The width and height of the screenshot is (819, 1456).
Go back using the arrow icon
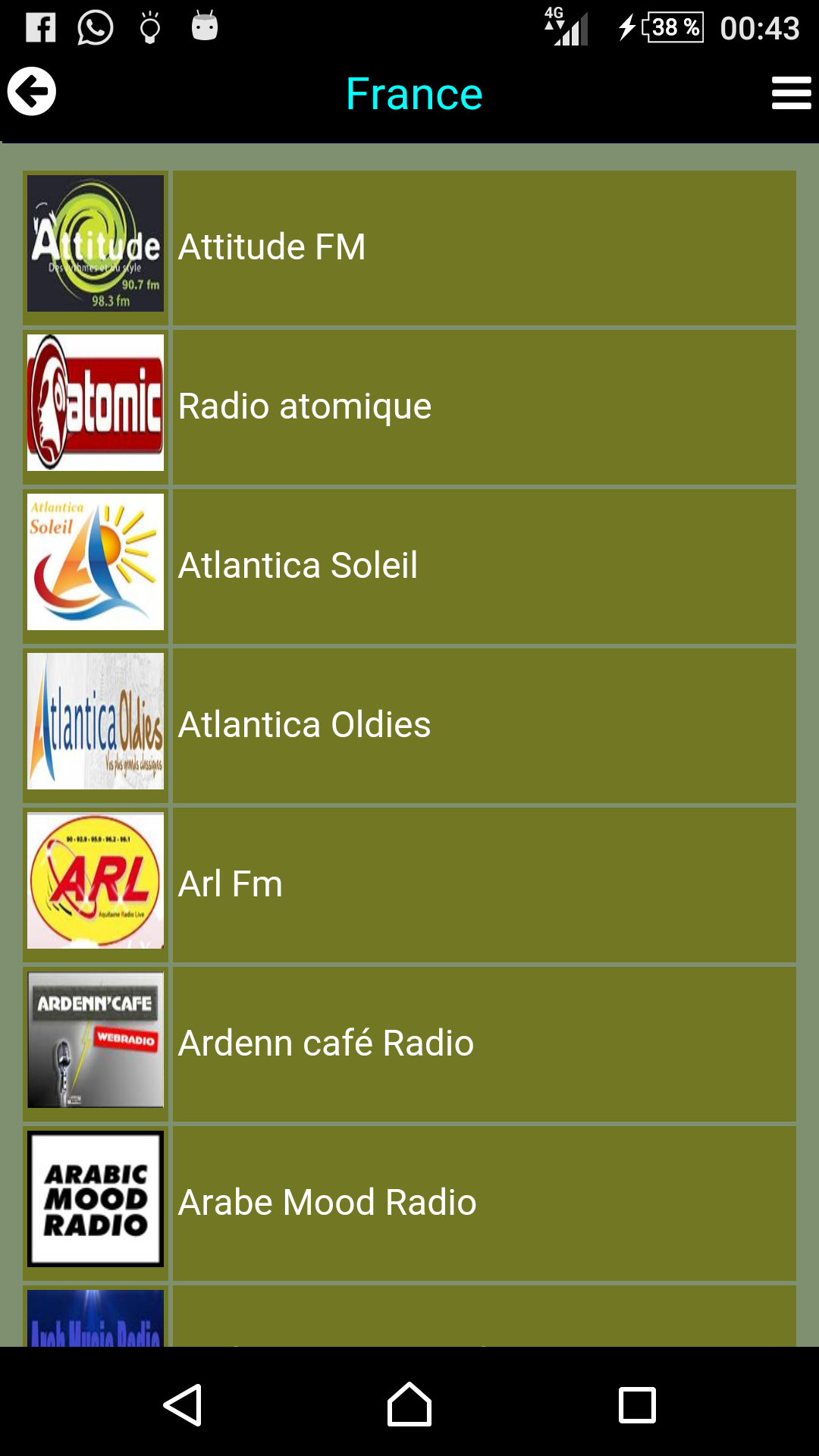click(x=32, y=92)
